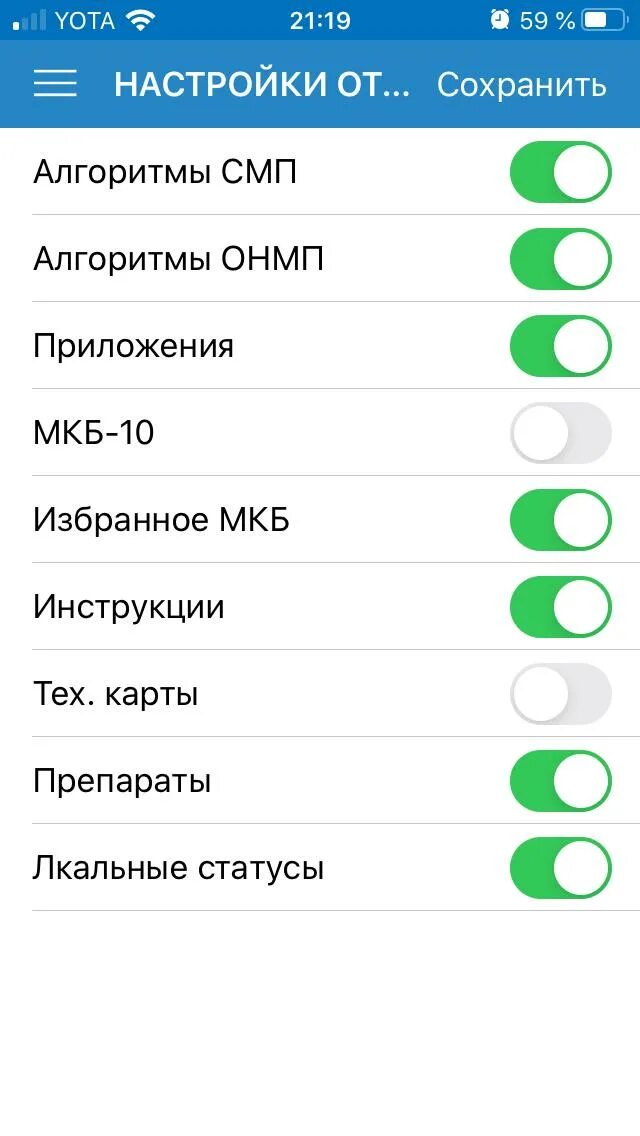Open the hamburger drawer menu
The height and width of the screenshot is (1136, 640).
pos(55,84)
